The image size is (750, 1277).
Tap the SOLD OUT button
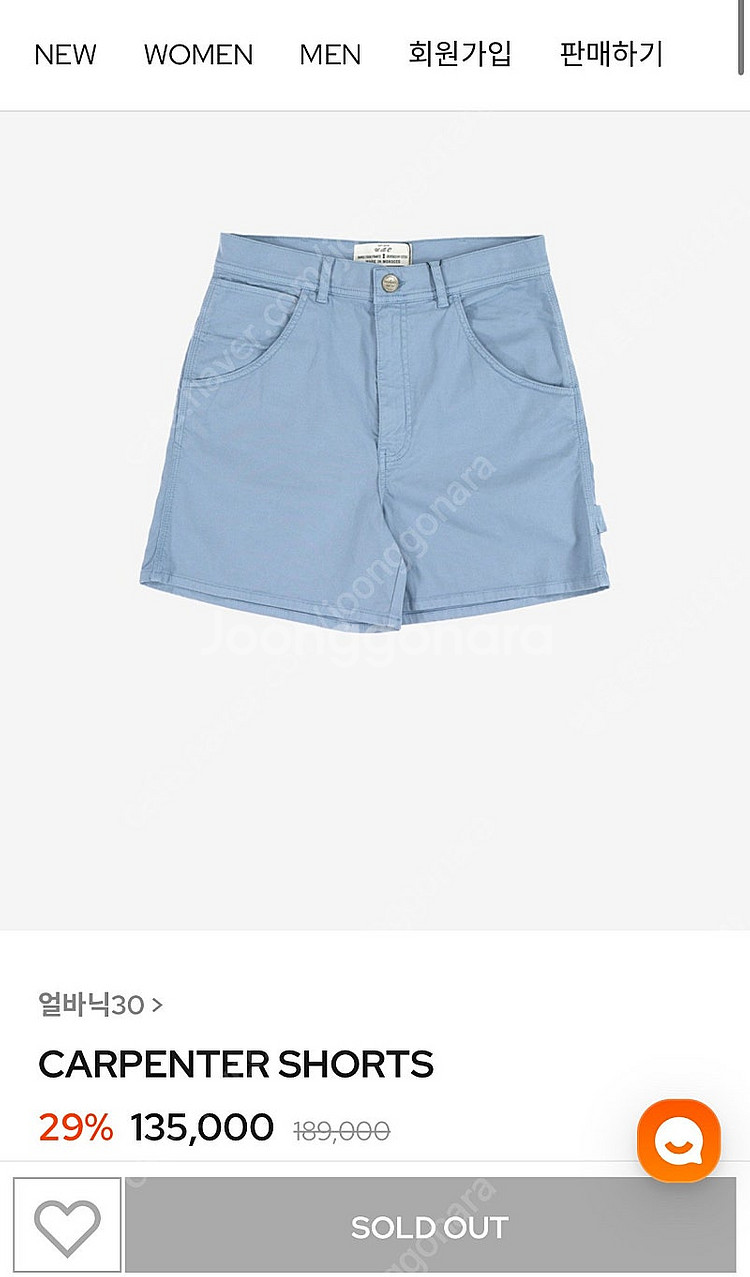click(x=430, y=1227)
